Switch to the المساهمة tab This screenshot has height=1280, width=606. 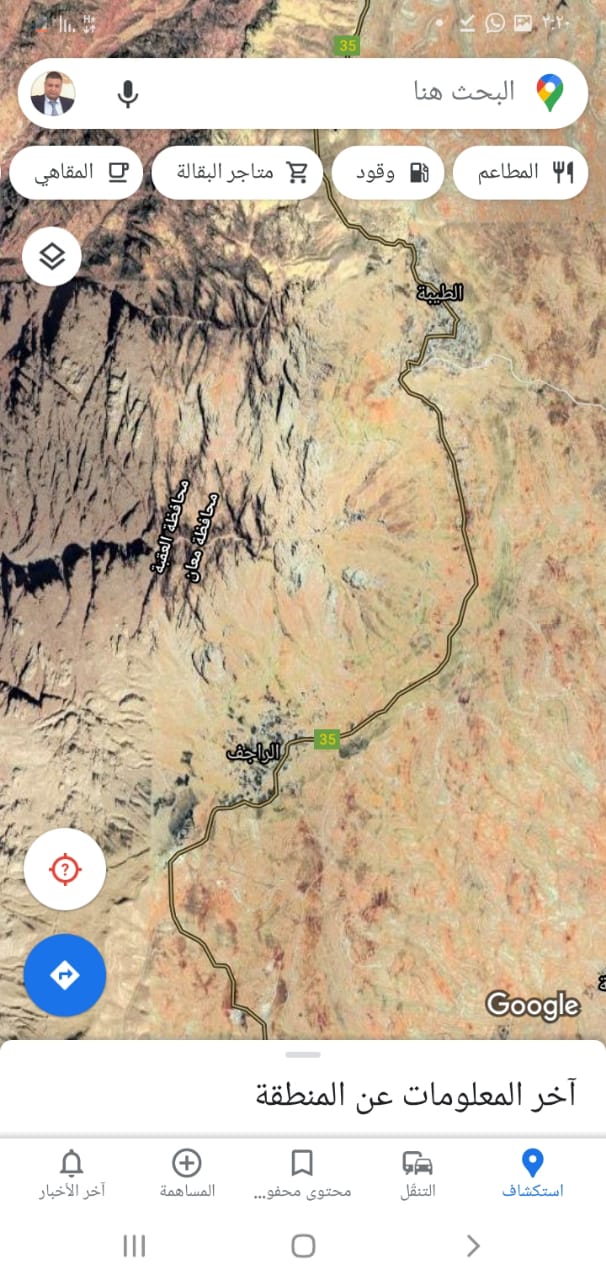(187, 1173)
